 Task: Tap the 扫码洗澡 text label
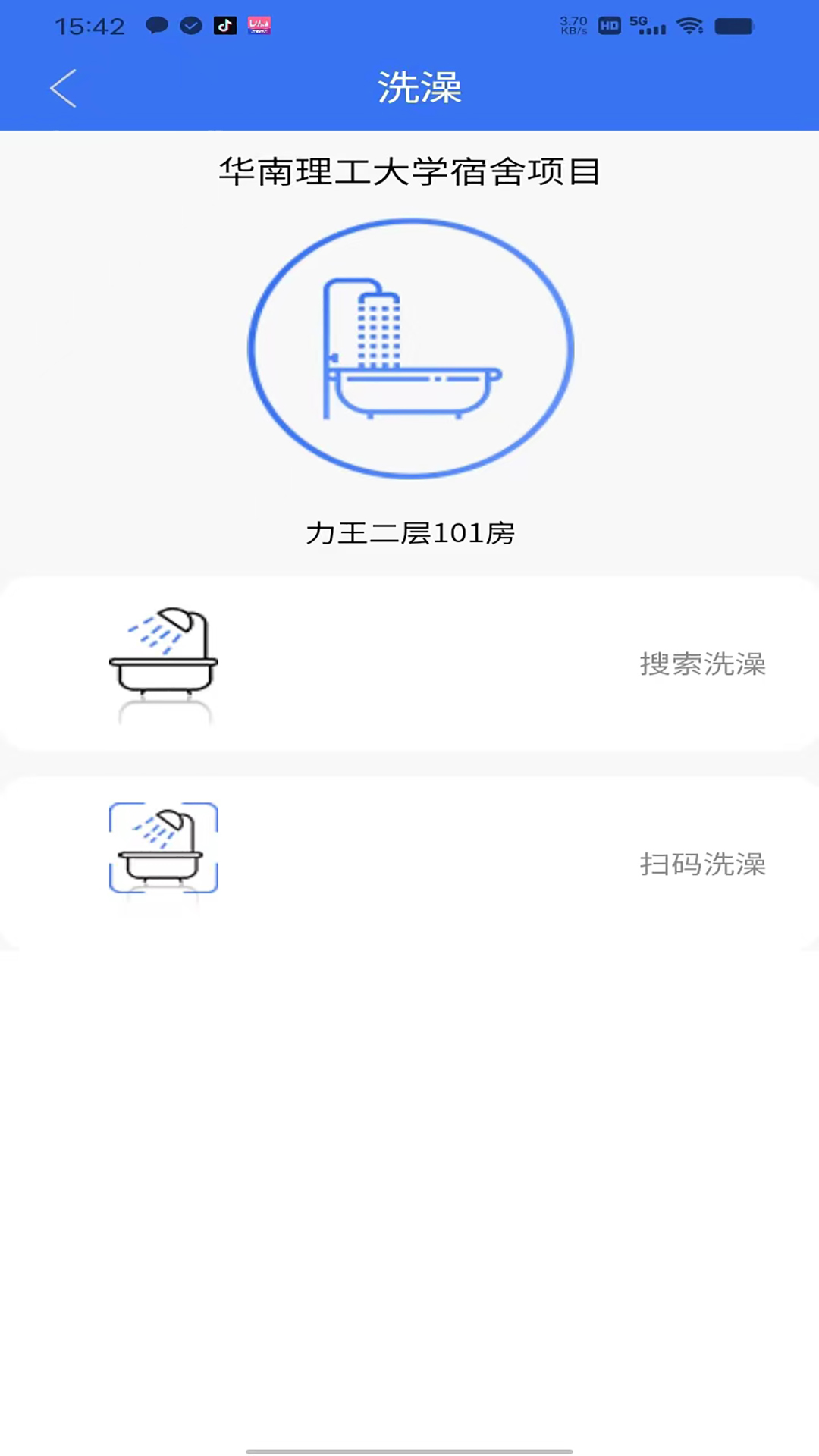click(701, 864)
